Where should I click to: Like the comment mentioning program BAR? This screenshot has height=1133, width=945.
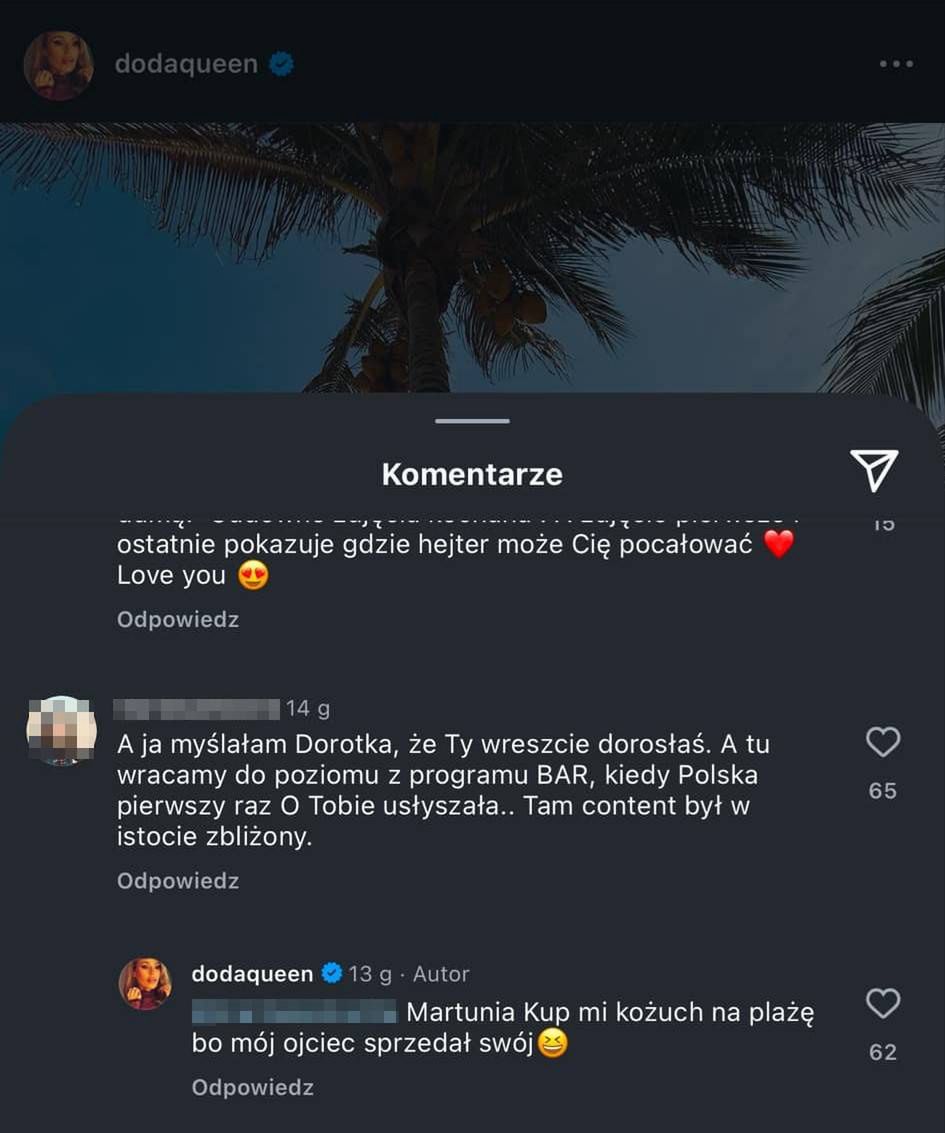pyautogui.click(x=882, y=742)
